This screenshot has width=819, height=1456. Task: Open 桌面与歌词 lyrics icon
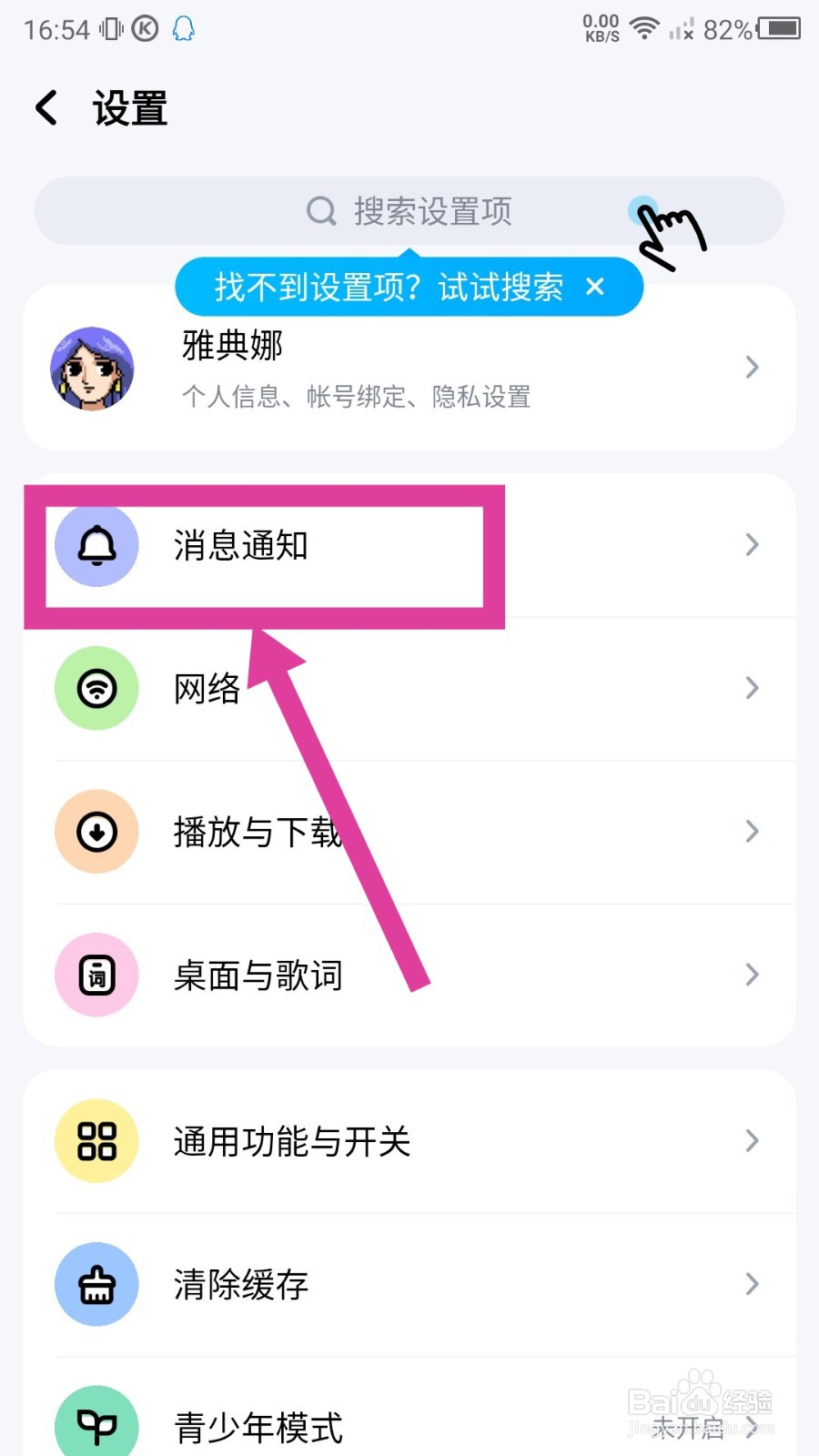[x=96, y=974]
